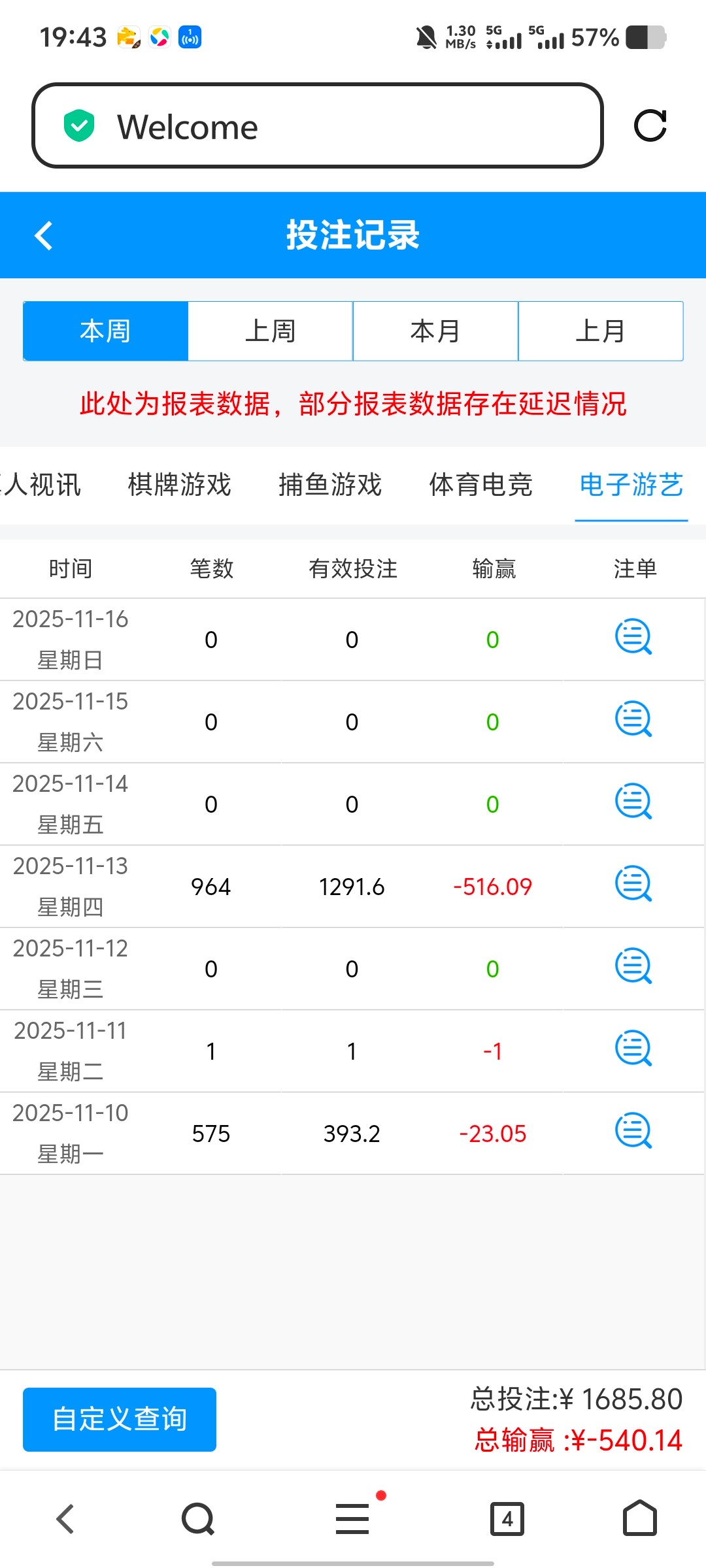
Task: Select the 电子游艺 category tab
Action: point(631,485)
